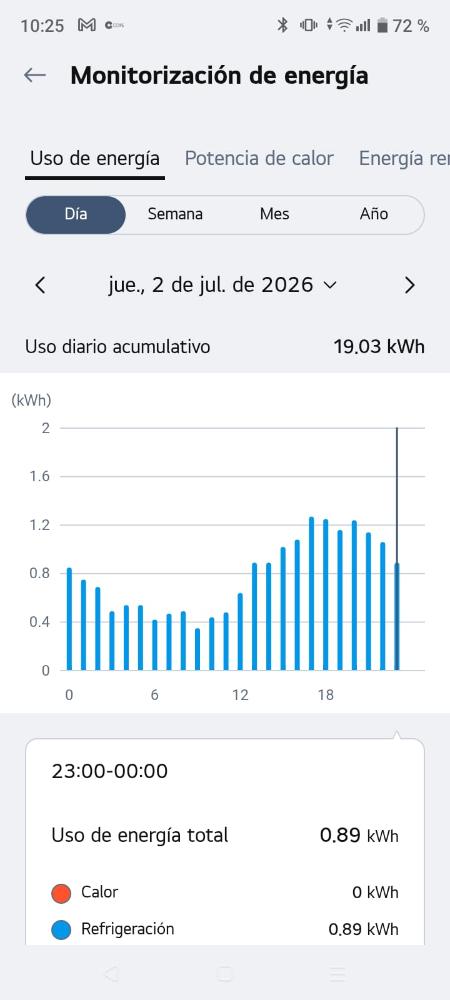Select the Día view
The height and width of the screenshot is (1000, 450).
click(76, 214)
